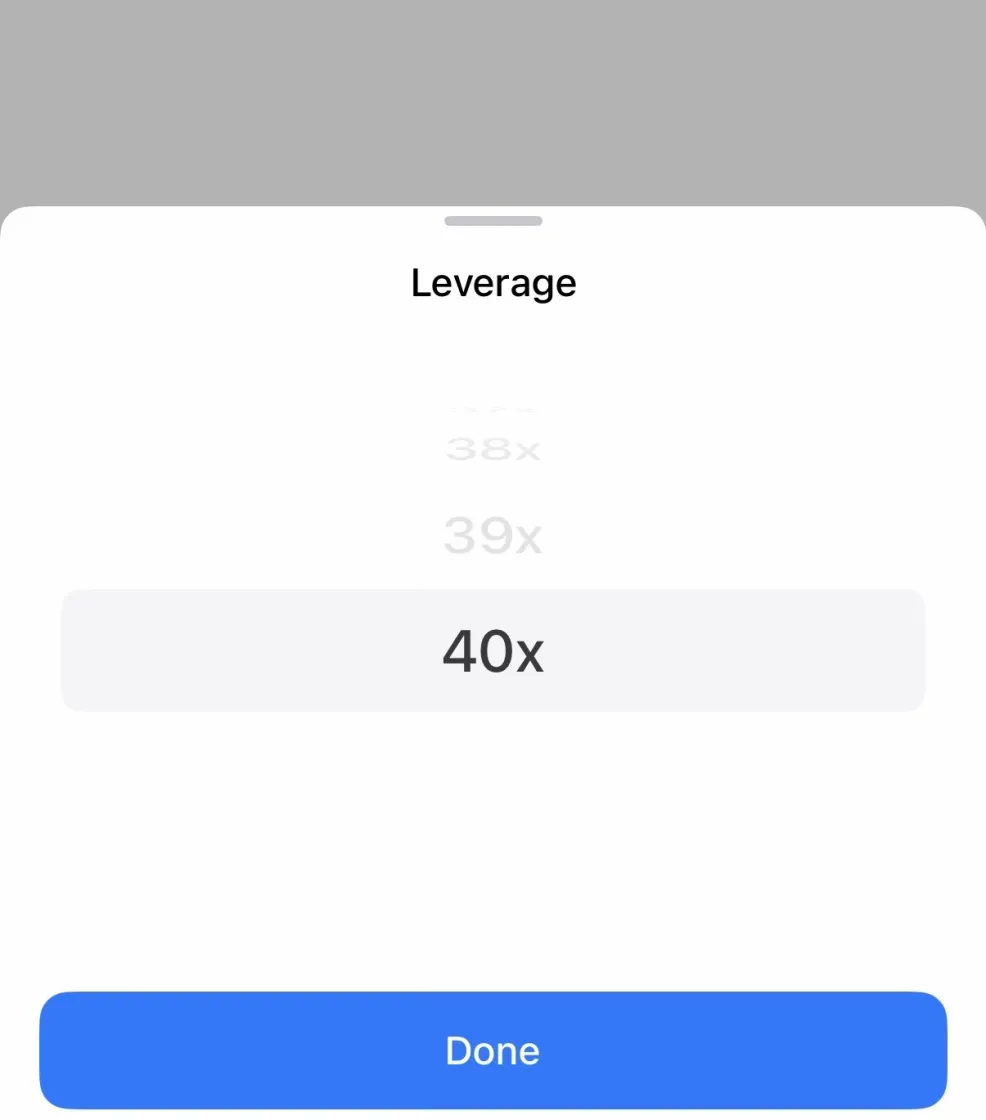Confirm leverage with the Done button
Screen dimensions: 986x1120
(493, 1050)
